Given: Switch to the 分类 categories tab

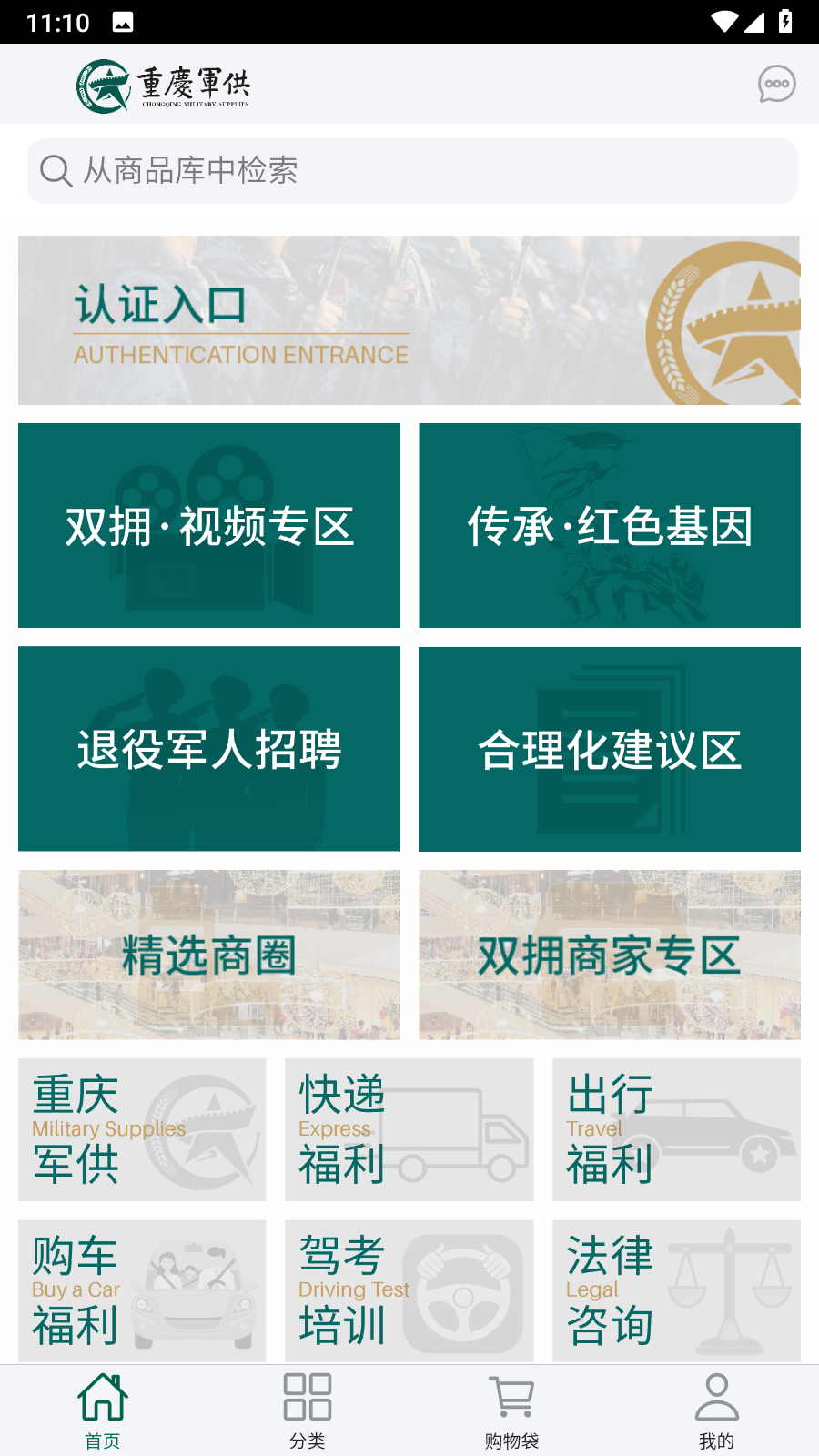Looking at the screenshot, I should (308, 1410).
